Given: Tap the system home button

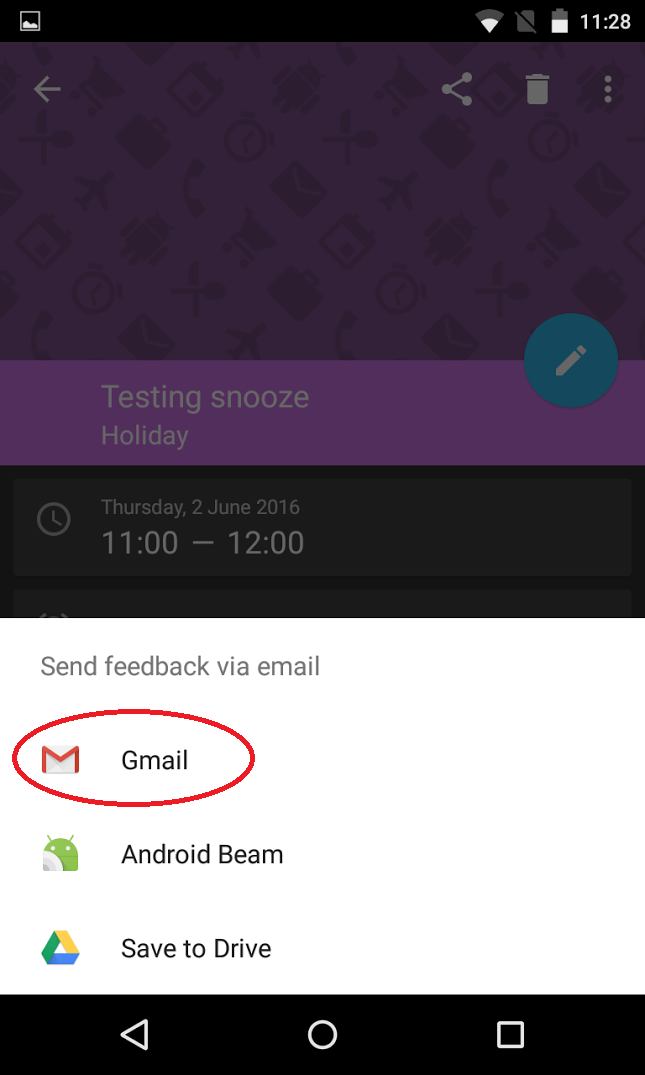Looking at the screenshot, I should pyautogui.click(x=322, y=1034).
